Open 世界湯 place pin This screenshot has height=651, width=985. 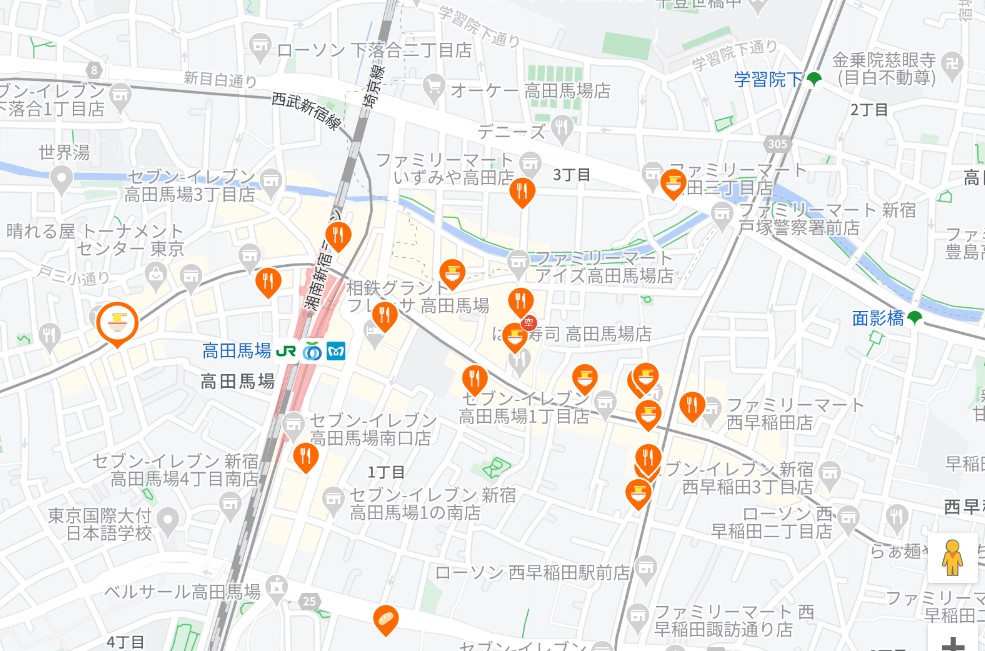coord(62,178)
